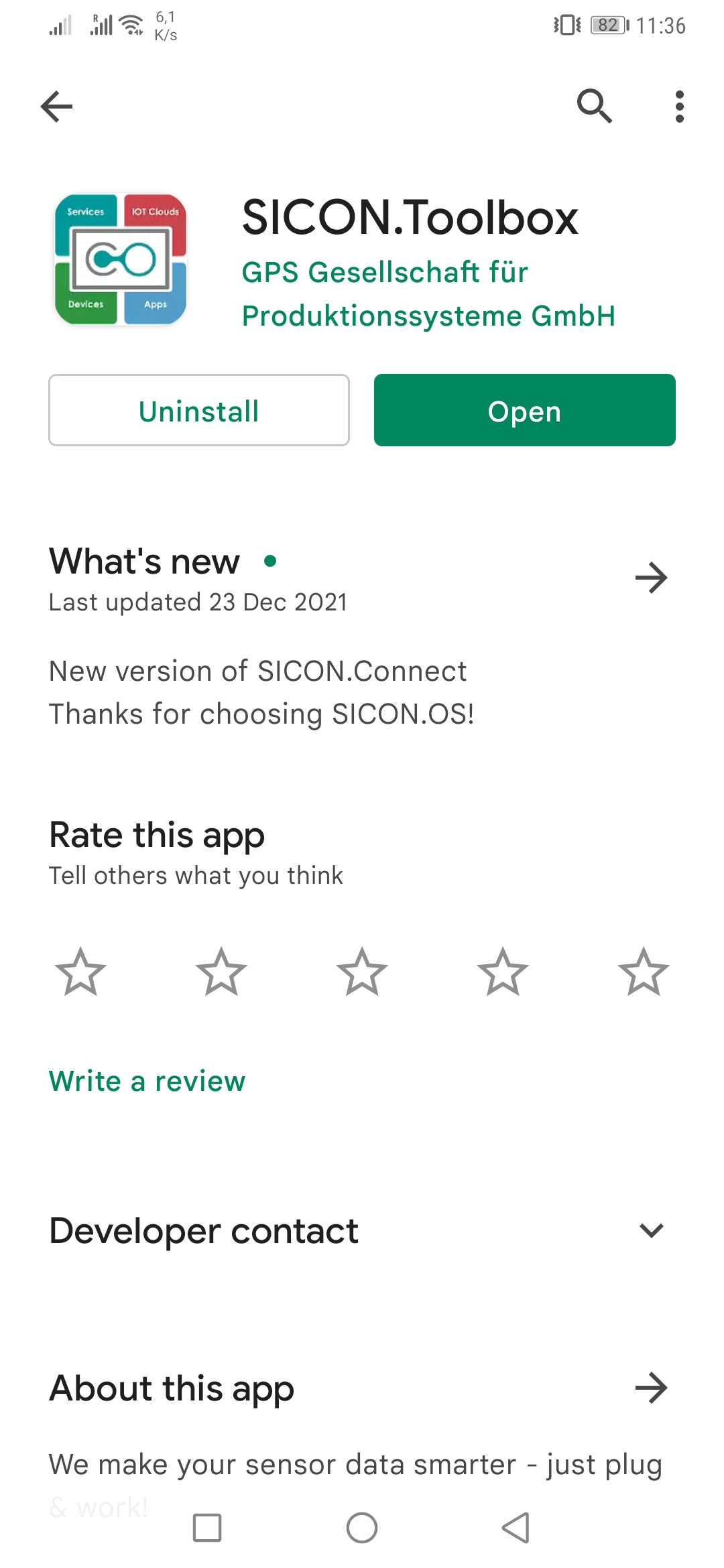The width and height of the screenshot is (724, 1568).
Task: Open the What's new details arrow
Action: coord(651,578)
